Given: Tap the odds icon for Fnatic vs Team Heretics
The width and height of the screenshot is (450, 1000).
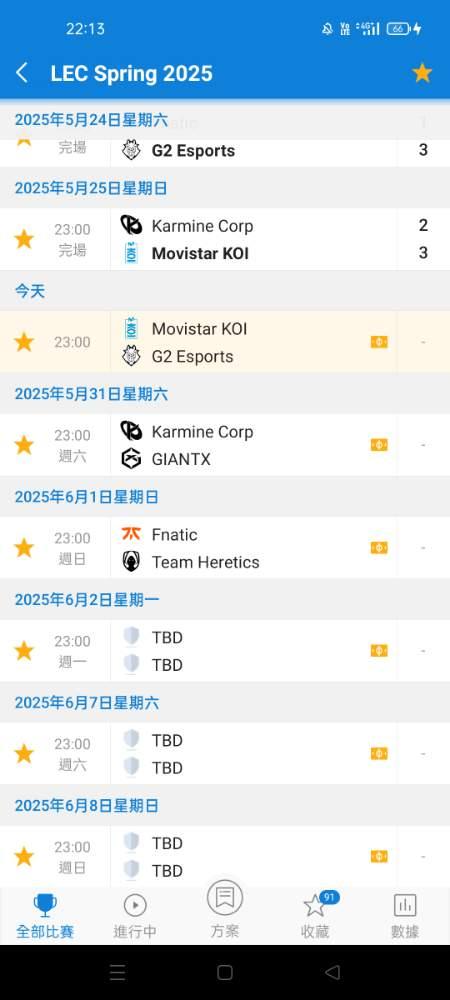Looking at the screenshot, I should 379,548.
